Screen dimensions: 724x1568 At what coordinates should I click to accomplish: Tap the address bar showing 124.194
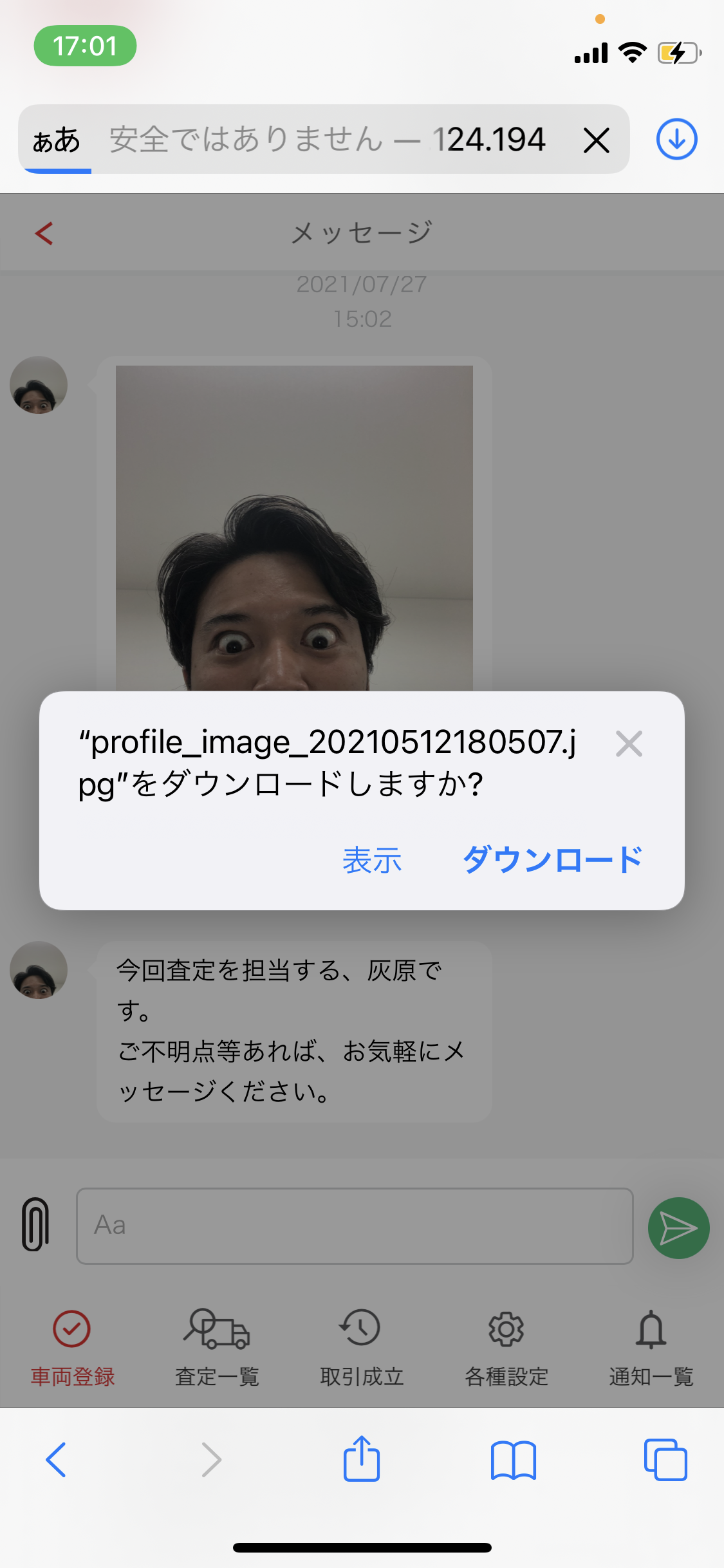tap(327, 140)
